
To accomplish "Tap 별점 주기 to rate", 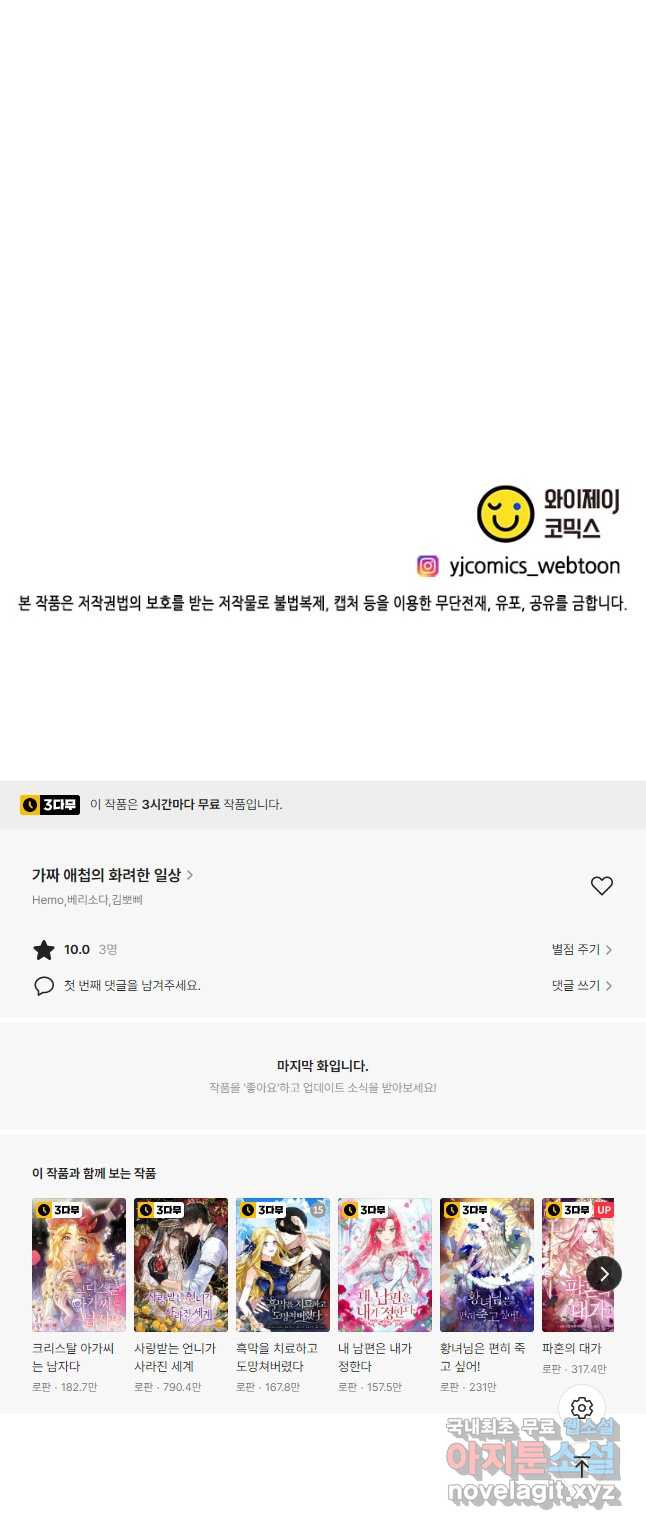I will tap(581, 950).
